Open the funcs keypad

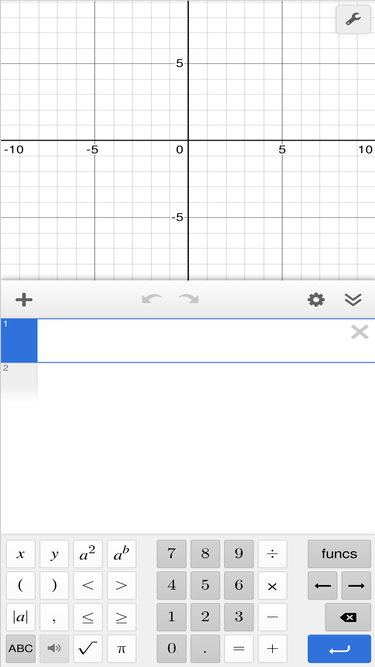[x=339, y=554]
